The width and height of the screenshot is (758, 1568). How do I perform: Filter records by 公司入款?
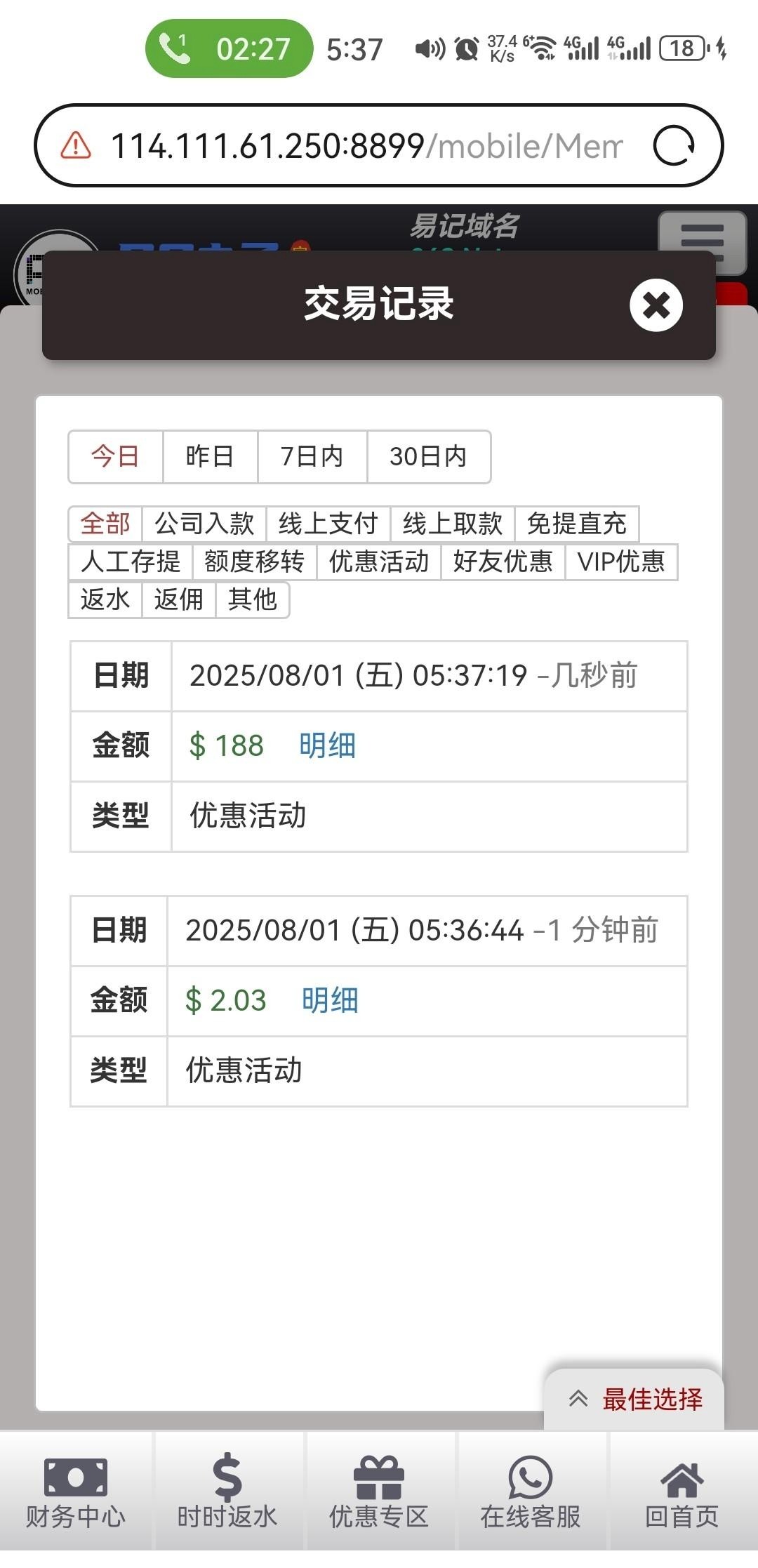tap(204, 524)
